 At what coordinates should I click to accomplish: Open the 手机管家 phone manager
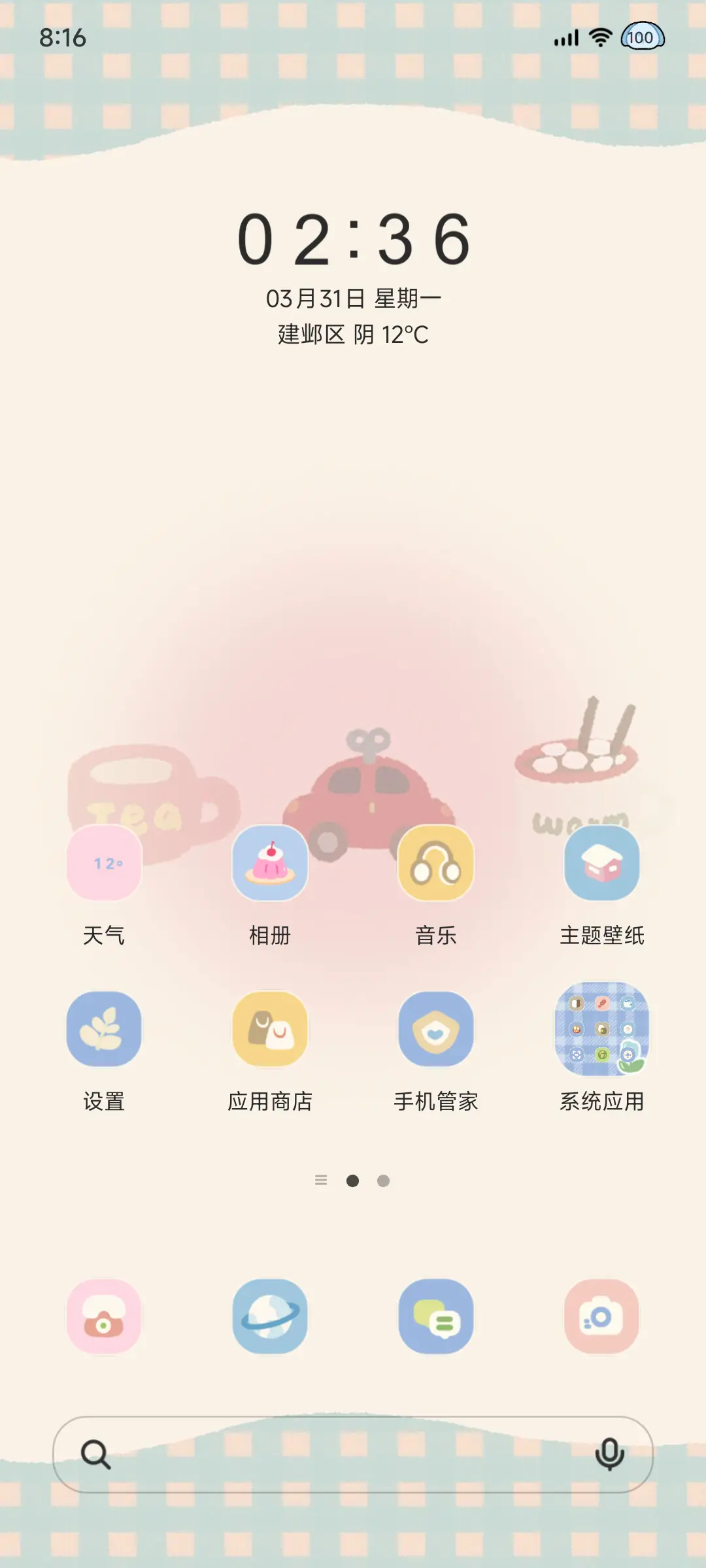point(436,1029)
